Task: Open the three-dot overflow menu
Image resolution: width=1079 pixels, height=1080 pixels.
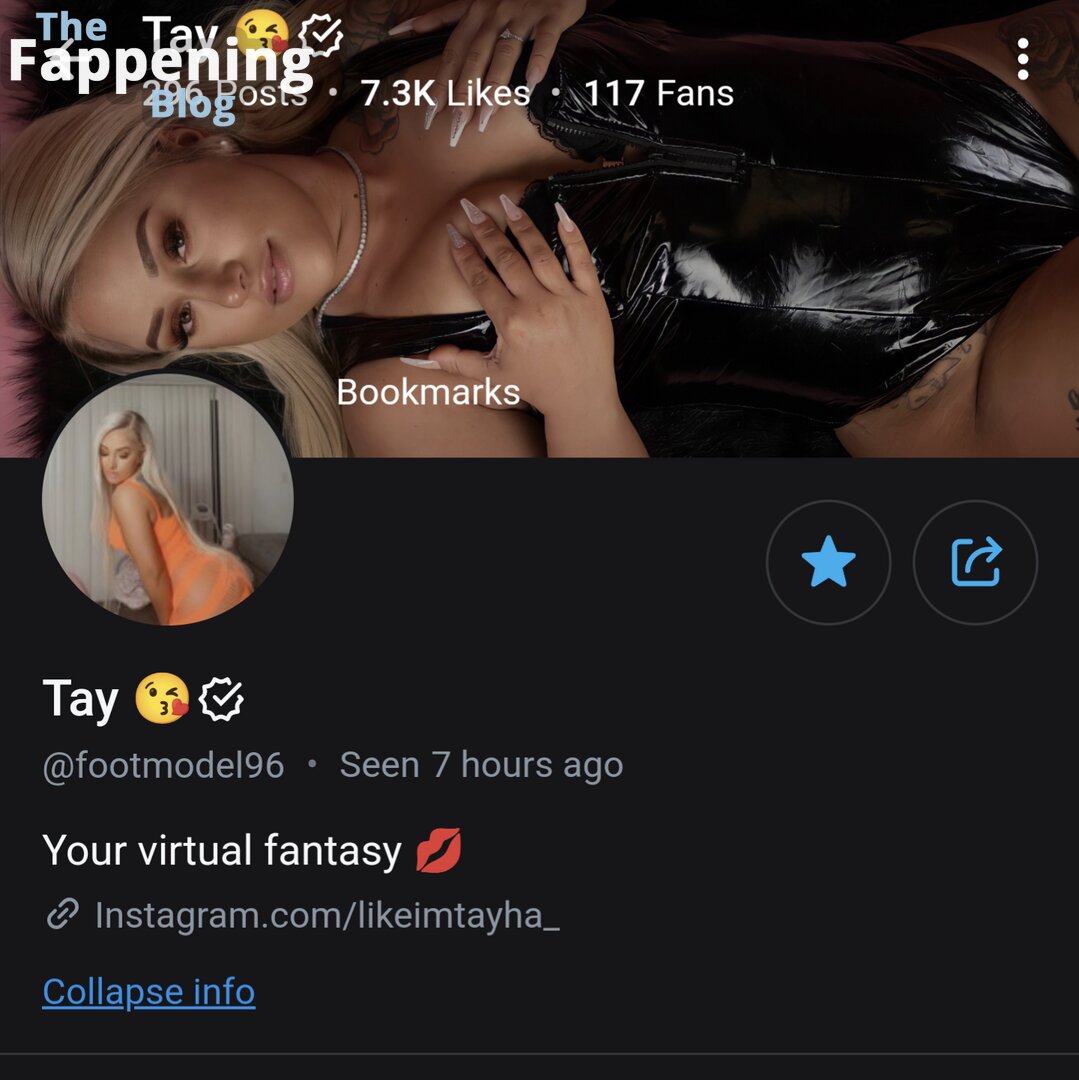Action: 1022,60
